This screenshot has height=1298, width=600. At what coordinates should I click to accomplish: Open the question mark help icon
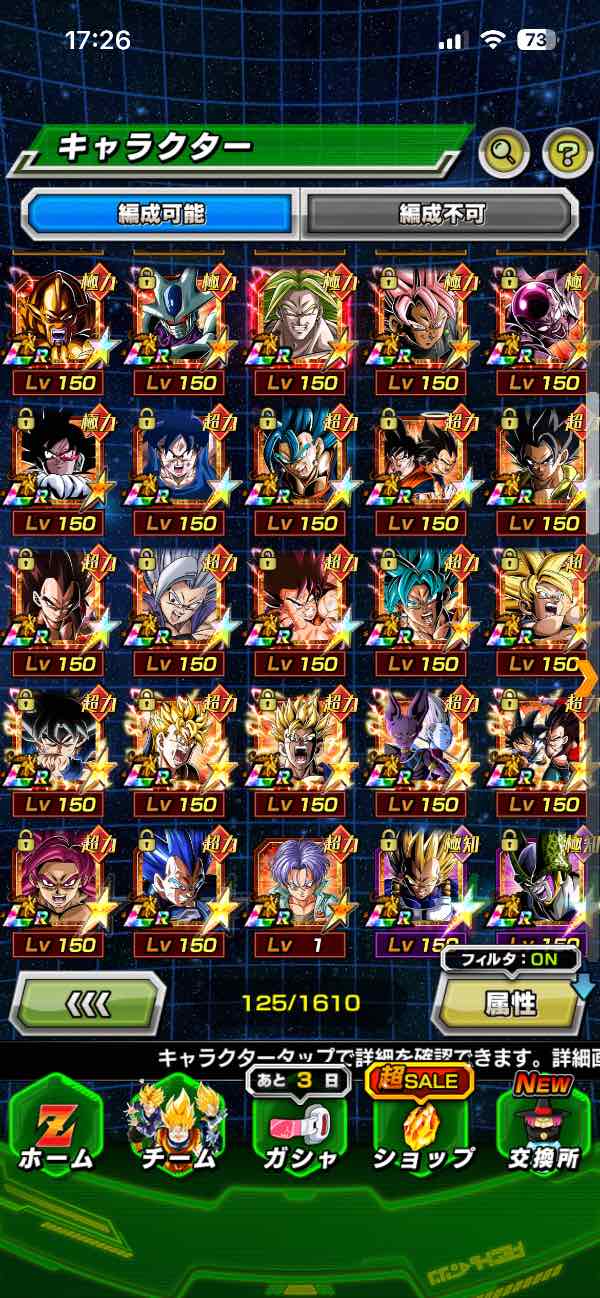click(567, 153)
